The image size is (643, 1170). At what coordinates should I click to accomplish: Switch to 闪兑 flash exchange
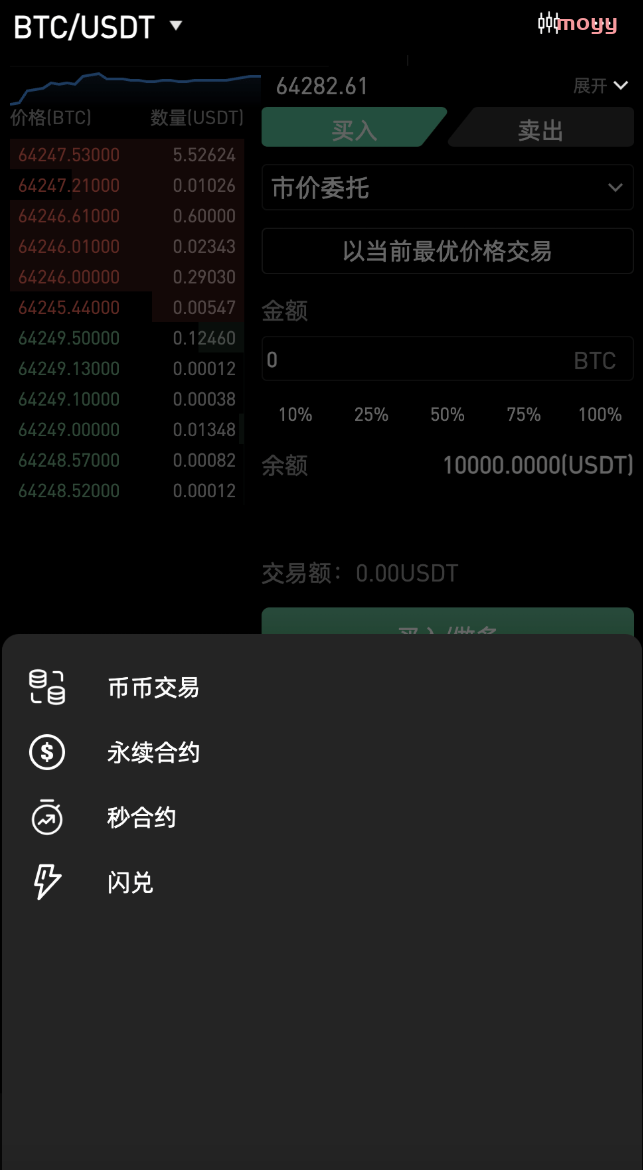(x=322, y=883)
